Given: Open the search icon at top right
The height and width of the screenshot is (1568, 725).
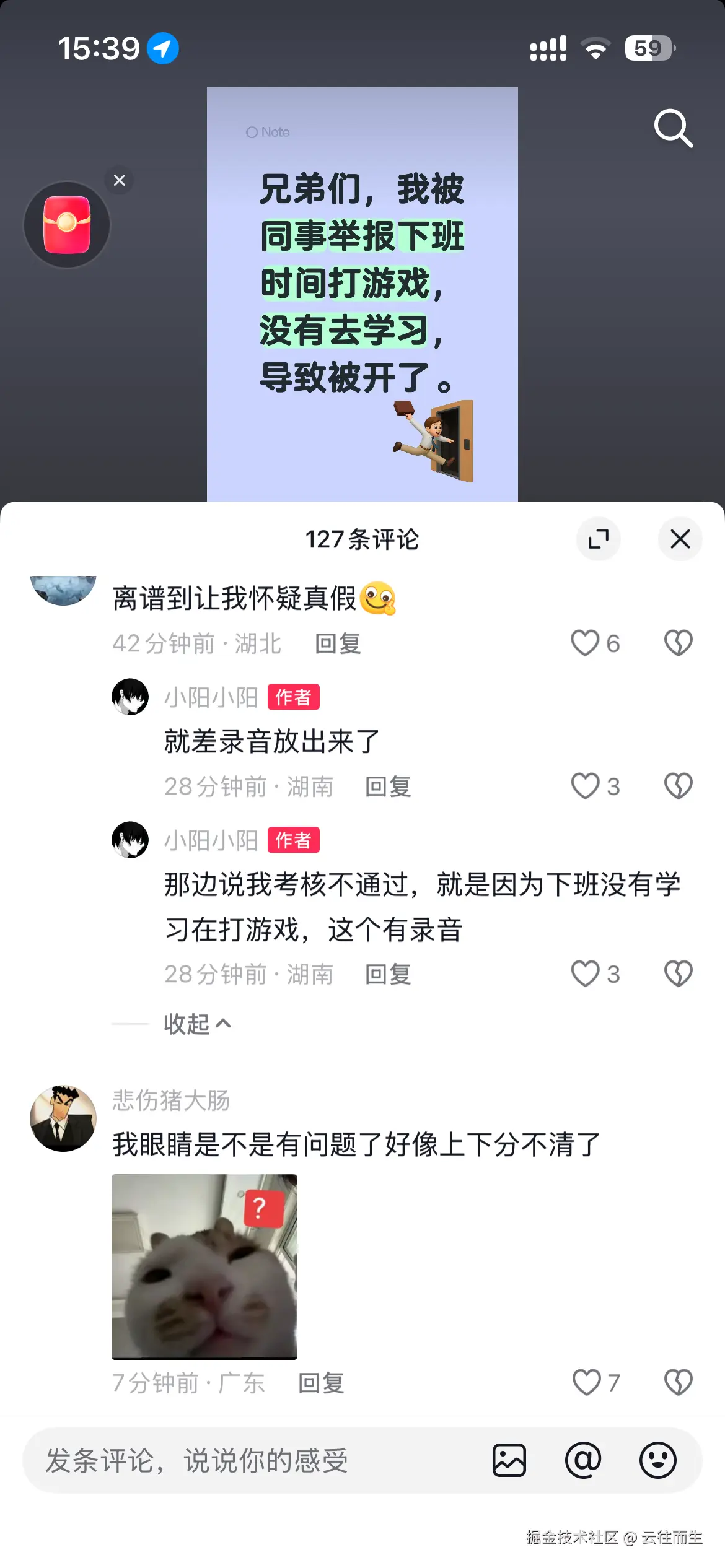Looking at the screenshot, I should coord(673,129).
